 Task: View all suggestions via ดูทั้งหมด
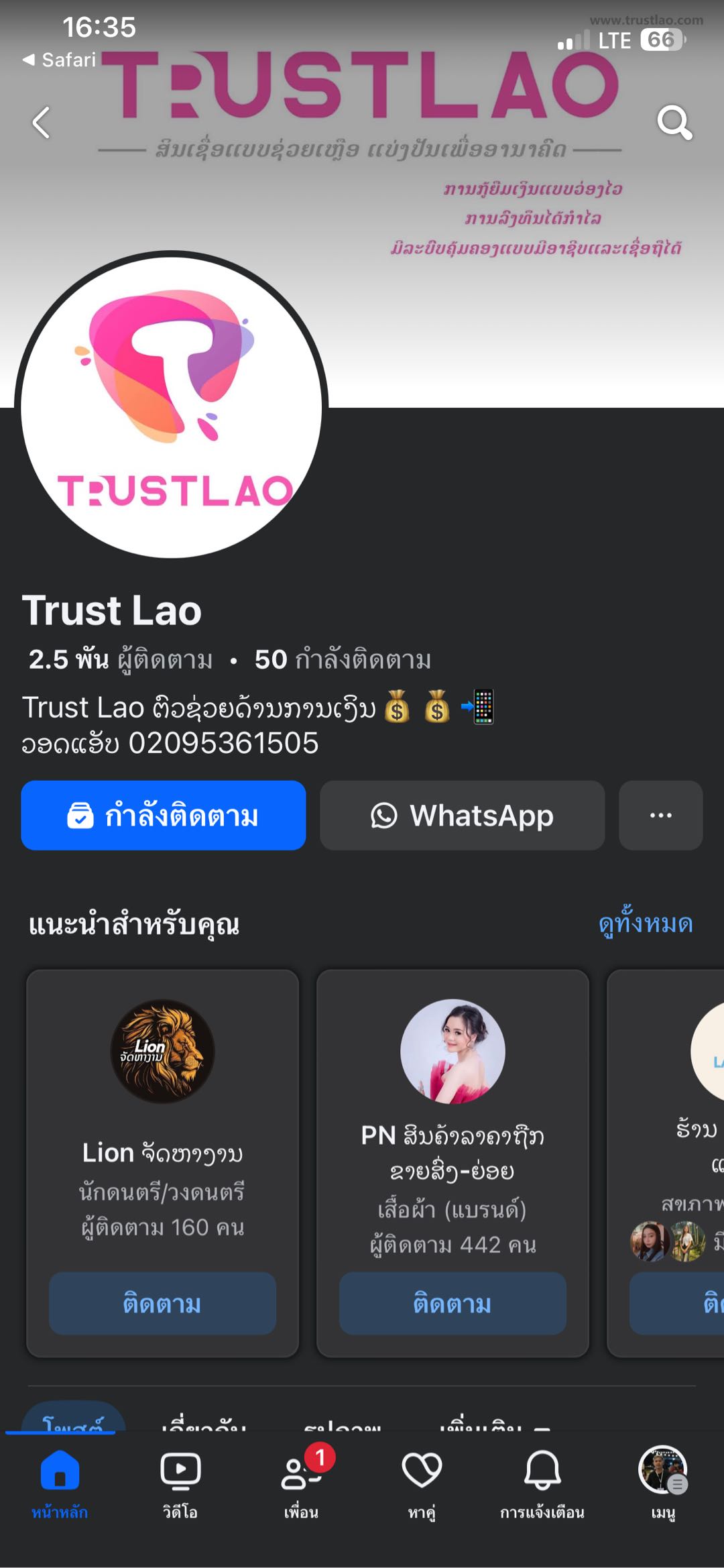[x=645, y=923]
